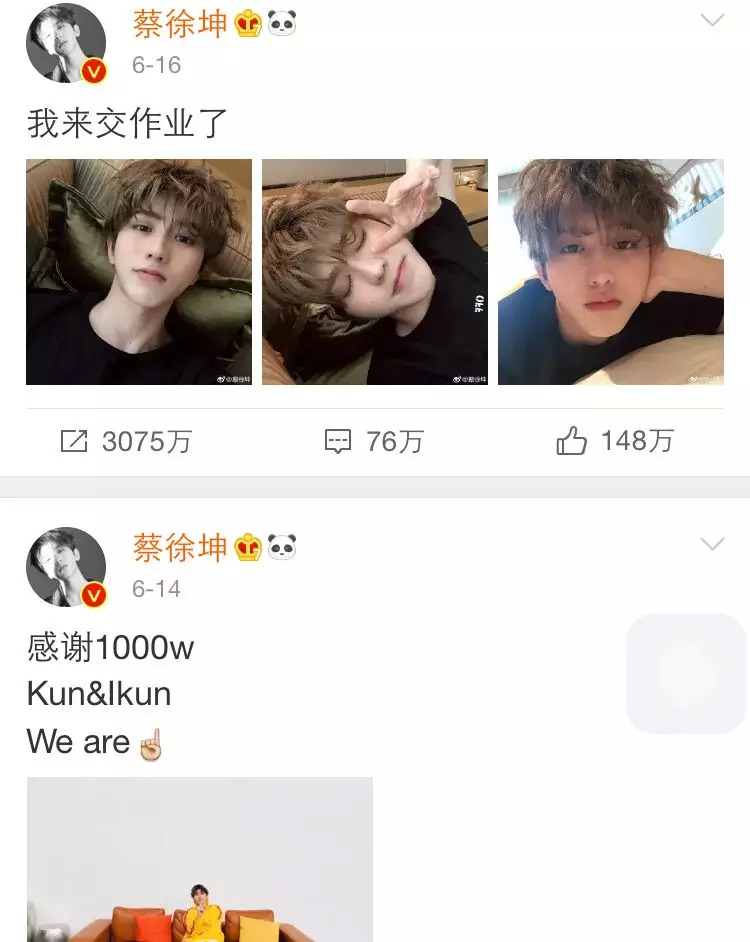The image size is (750, 942).
Task: Tap the username 蔡徐坤 on the 6-16 post
Action: point(180,24)
